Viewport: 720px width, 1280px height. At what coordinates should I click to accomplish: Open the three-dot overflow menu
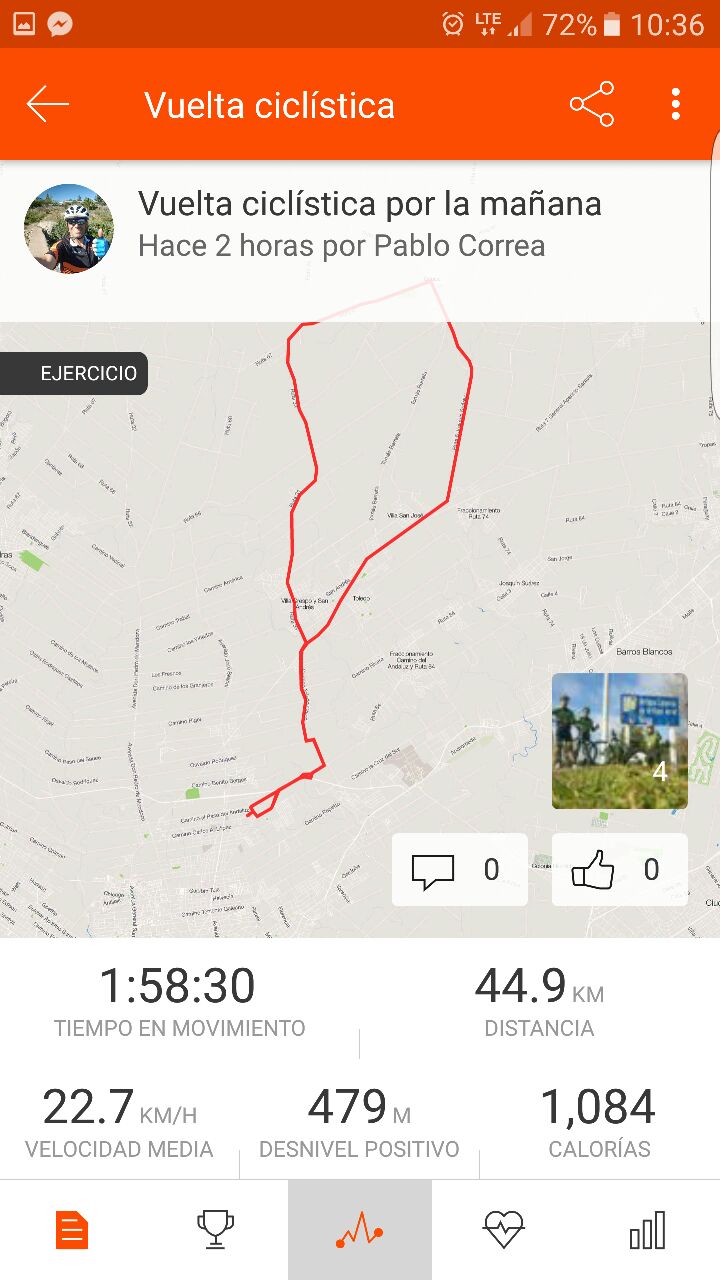(x=676, y=104)
